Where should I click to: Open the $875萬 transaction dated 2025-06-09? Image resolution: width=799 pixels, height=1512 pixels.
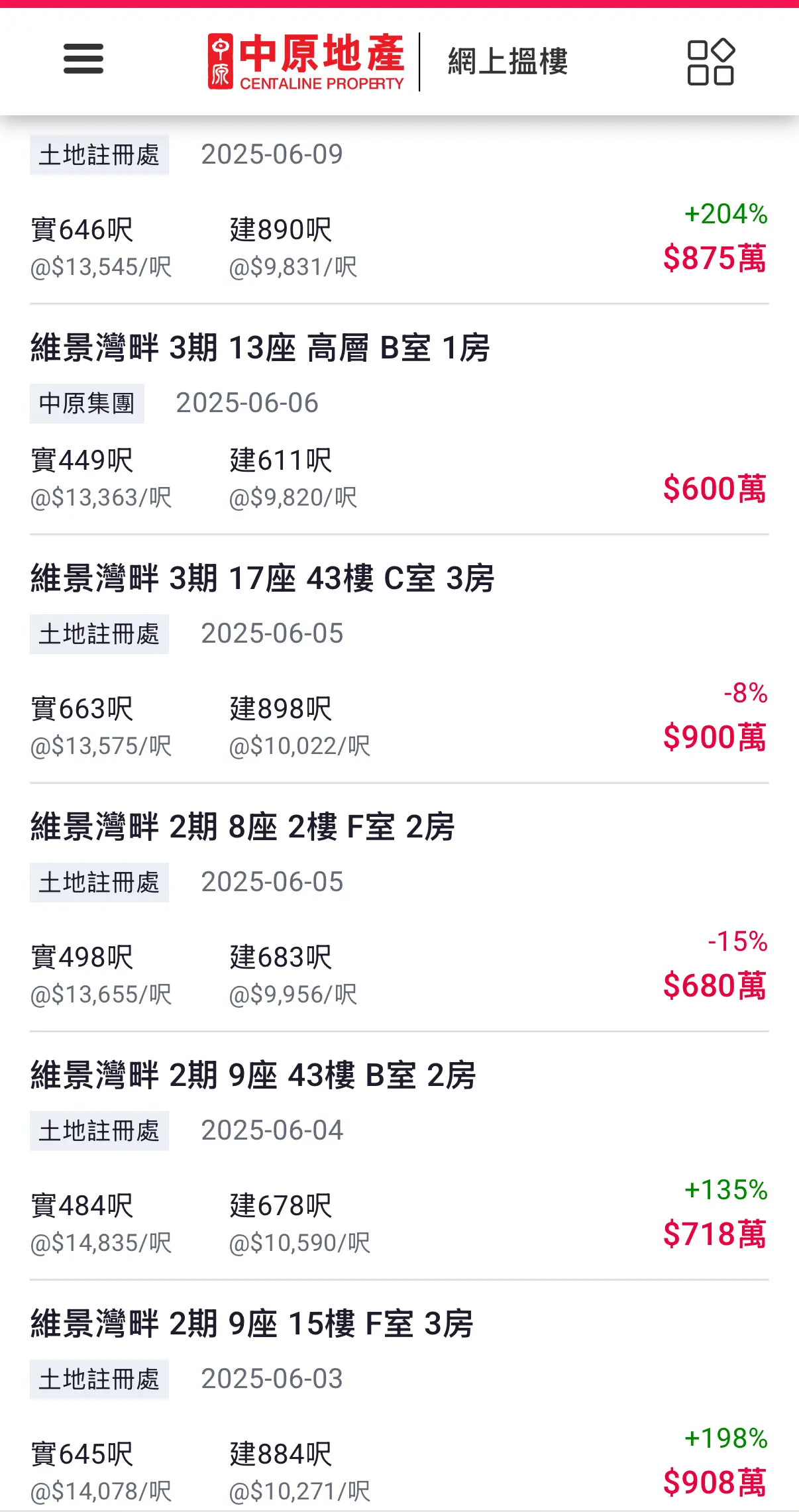point(399,211)
